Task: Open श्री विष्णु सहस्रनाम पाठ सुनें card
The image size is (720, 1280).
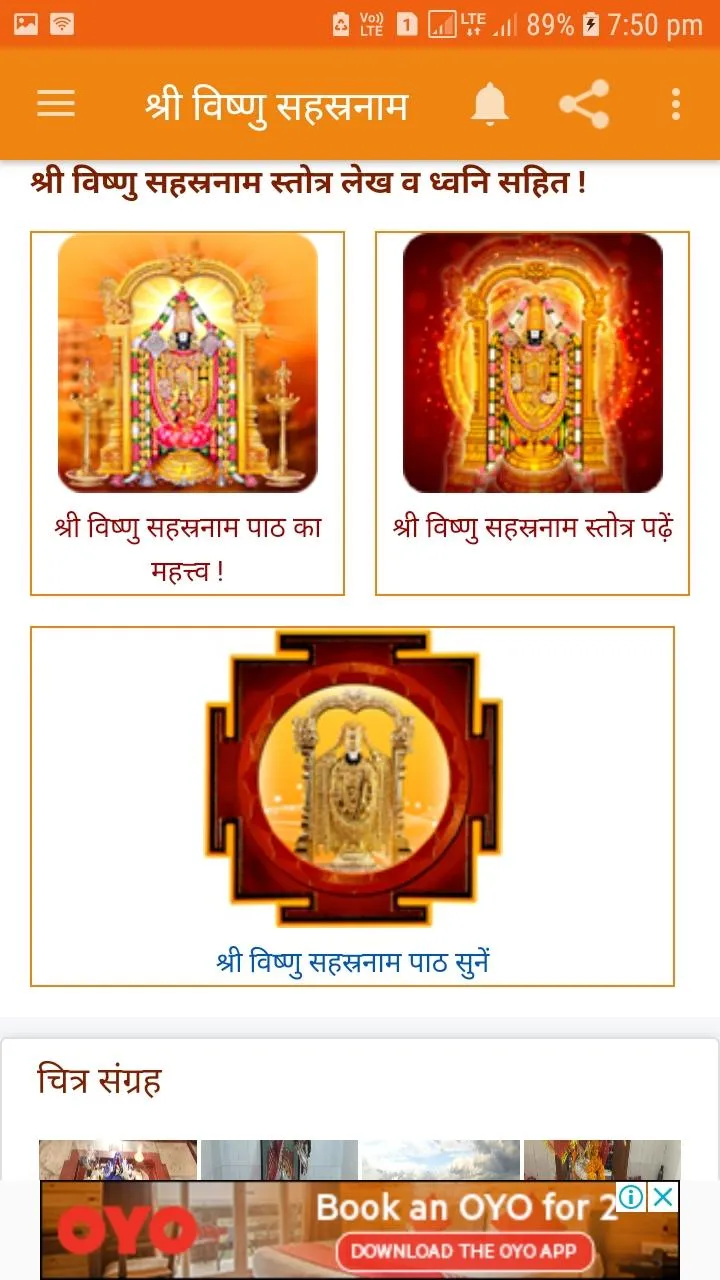Action: (x=352, y=806)
